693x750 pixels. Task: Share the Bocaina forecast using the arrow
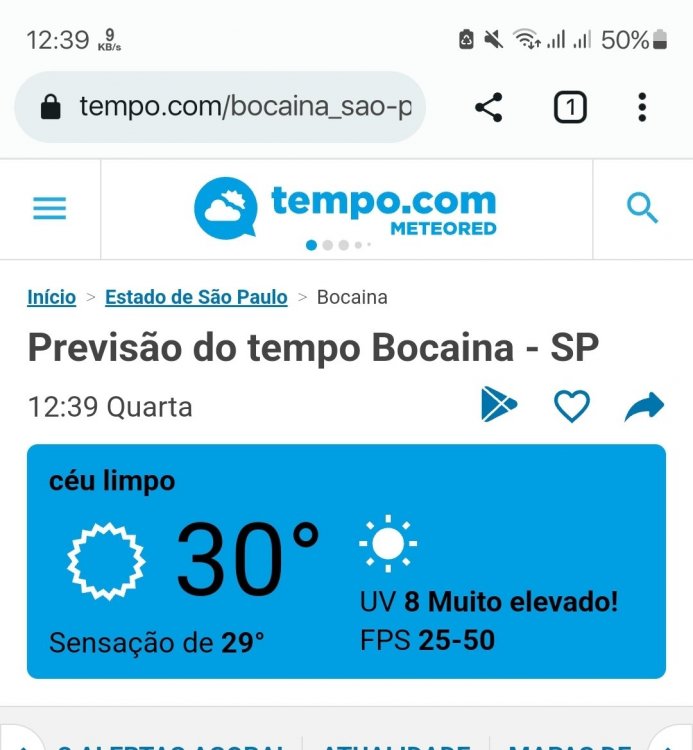click(x=644, y=405)
